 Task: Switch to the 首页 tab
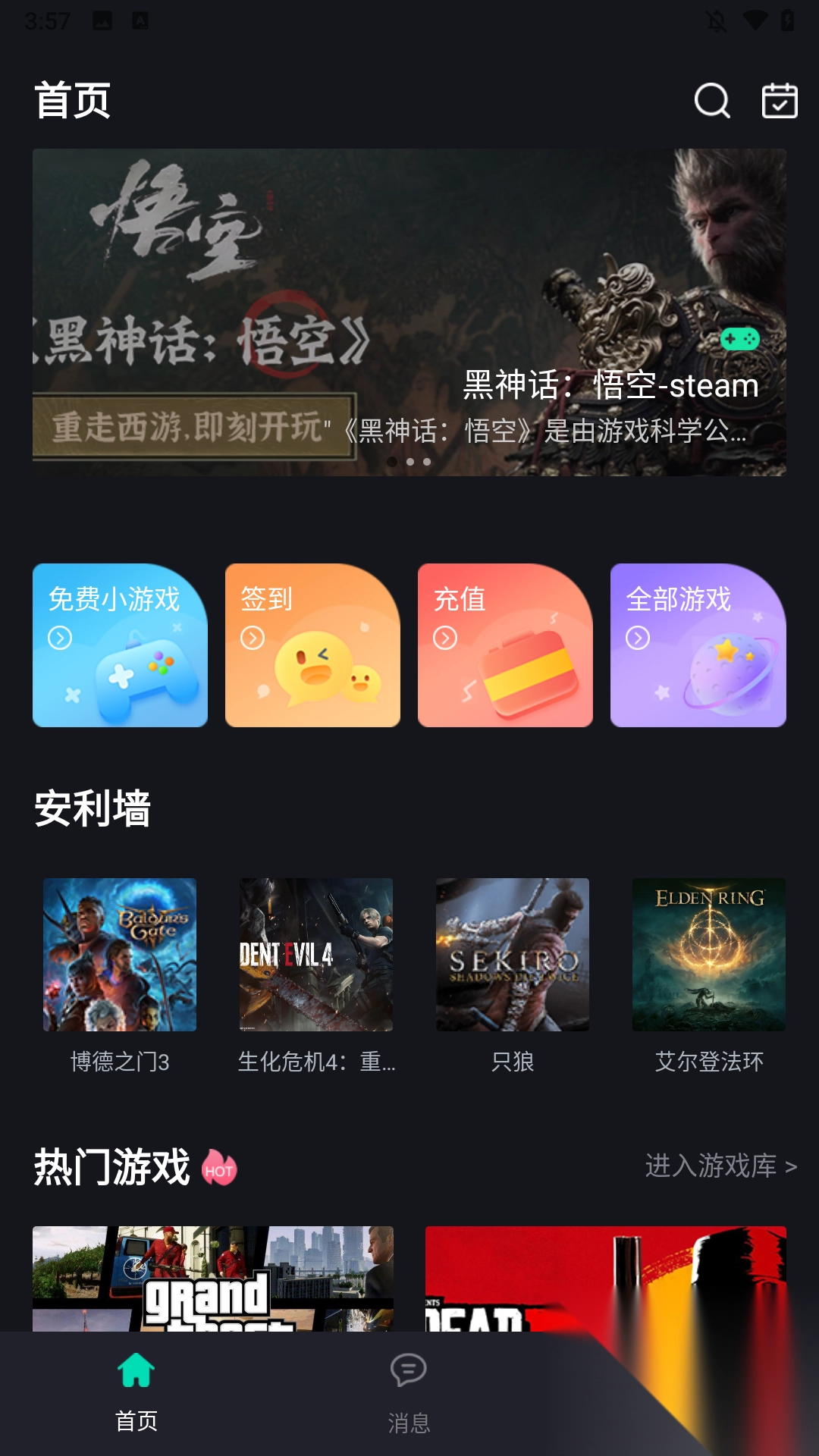pyautogui.click(x=136, y=1391)
